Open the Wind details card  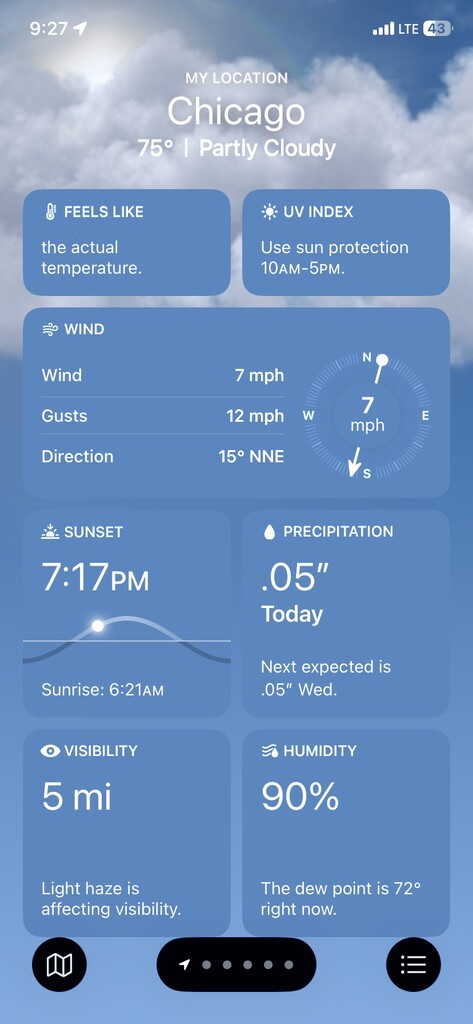(236, 403)
